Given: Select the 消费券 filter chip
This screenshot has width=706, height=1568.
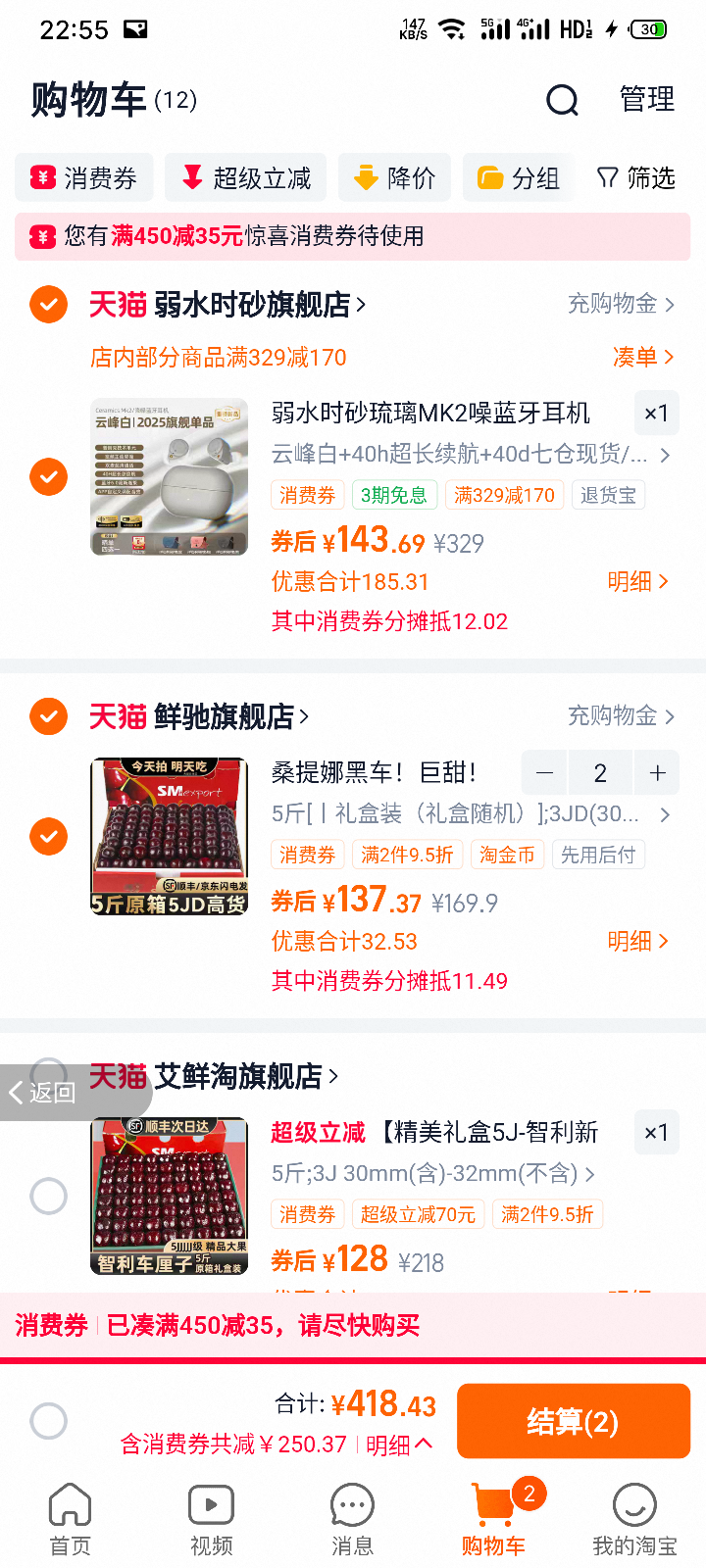Looking at the screenshot, I should pyautogui.click(x=84, y=177).
